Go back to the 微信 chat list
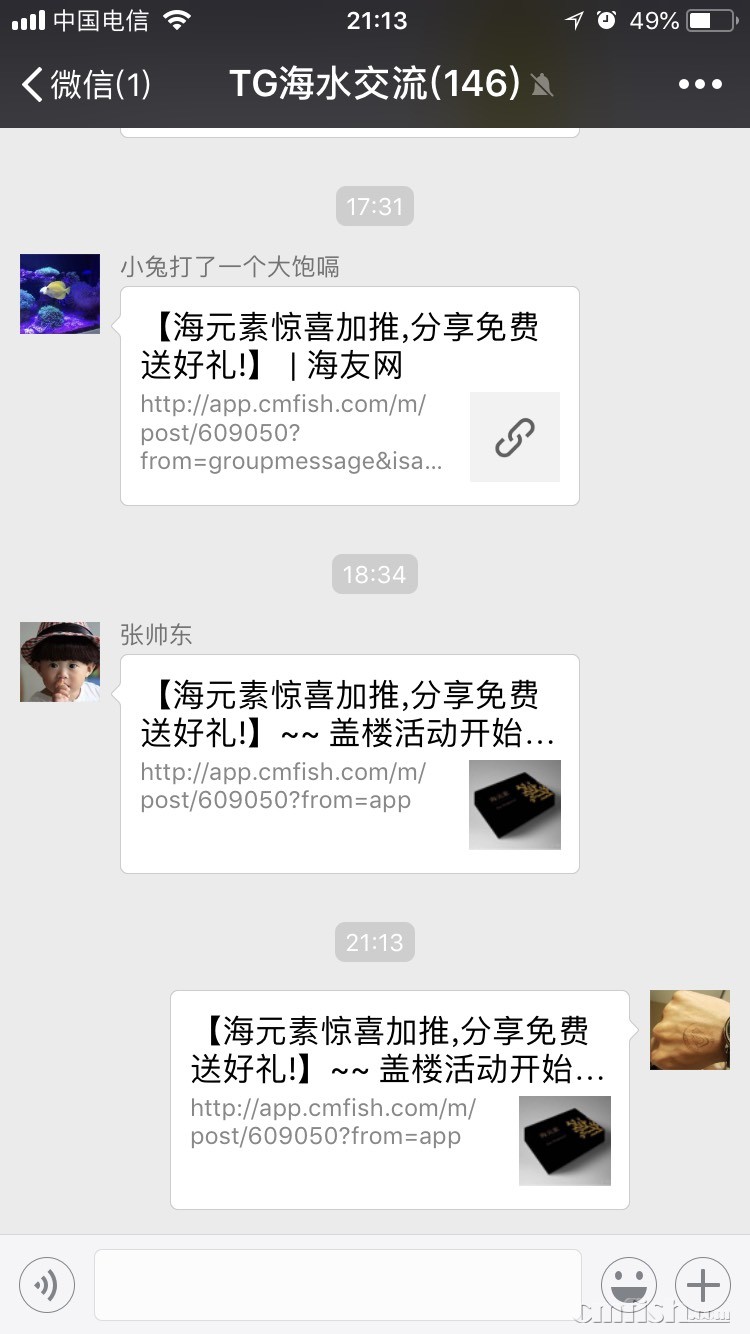This screenshot has height=1334, width=750. [x=85, y=84]
